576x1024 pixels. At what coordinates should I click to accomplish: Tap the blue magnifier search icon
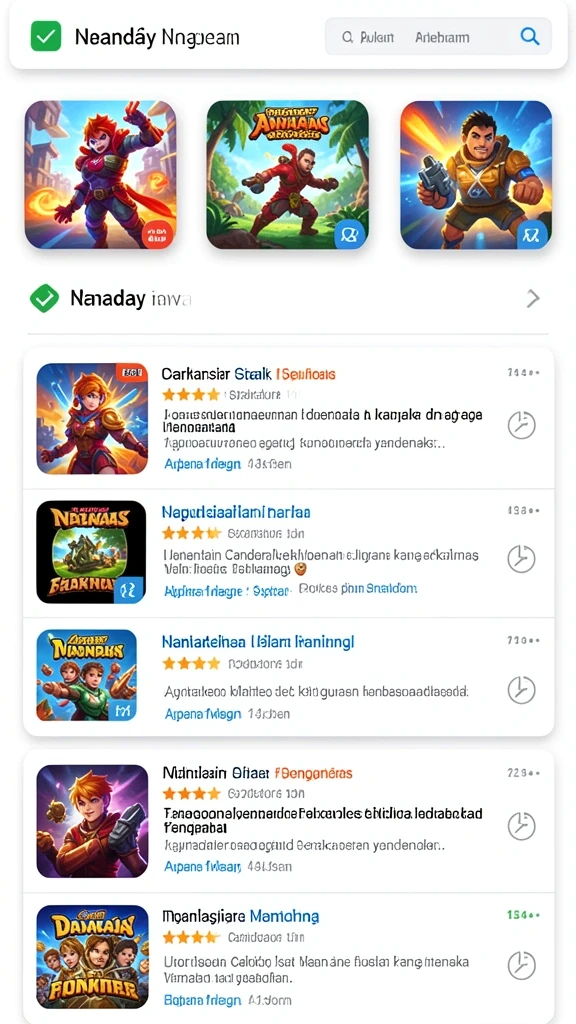click(x=530, y=37)
